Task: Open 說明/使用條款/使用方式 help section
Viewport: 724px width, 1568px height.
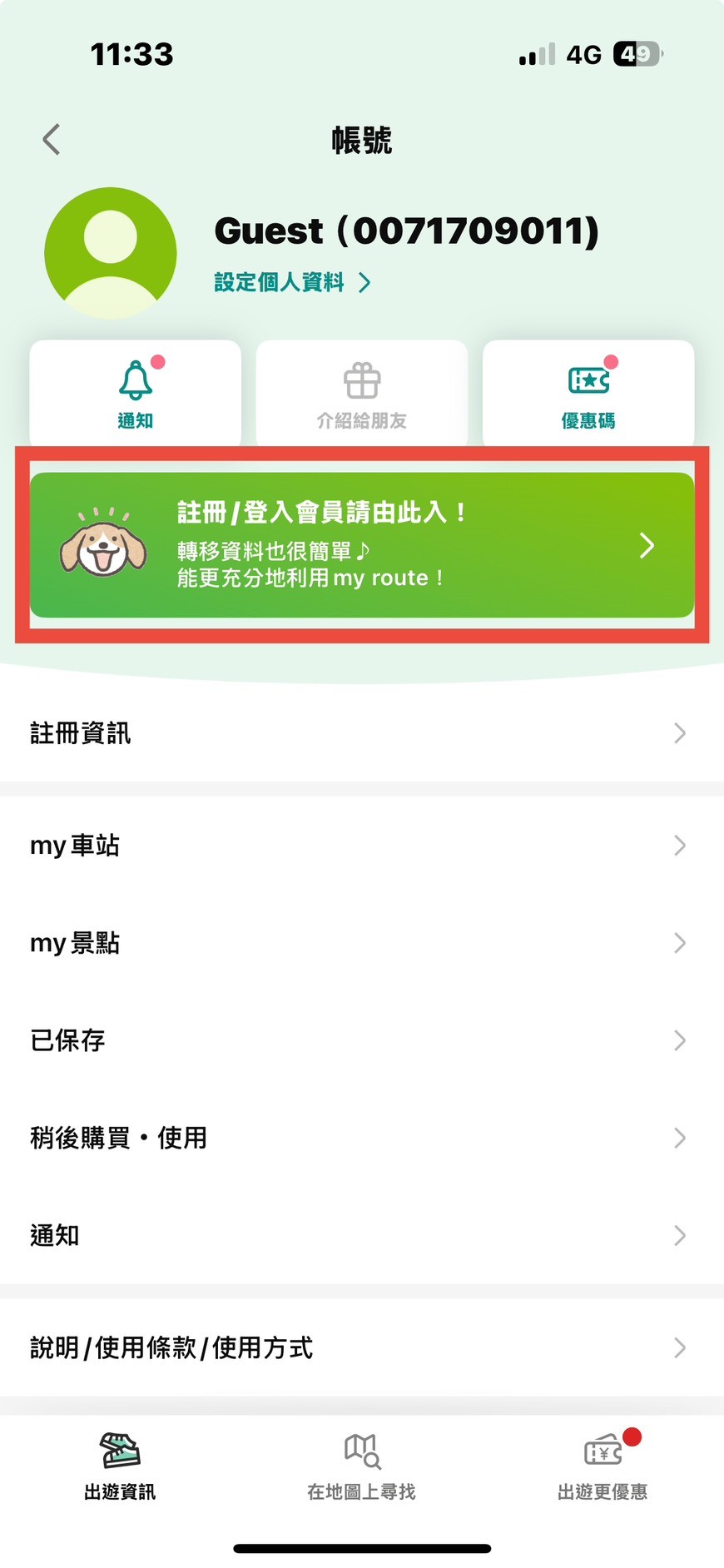Action: pos(362,1347)
